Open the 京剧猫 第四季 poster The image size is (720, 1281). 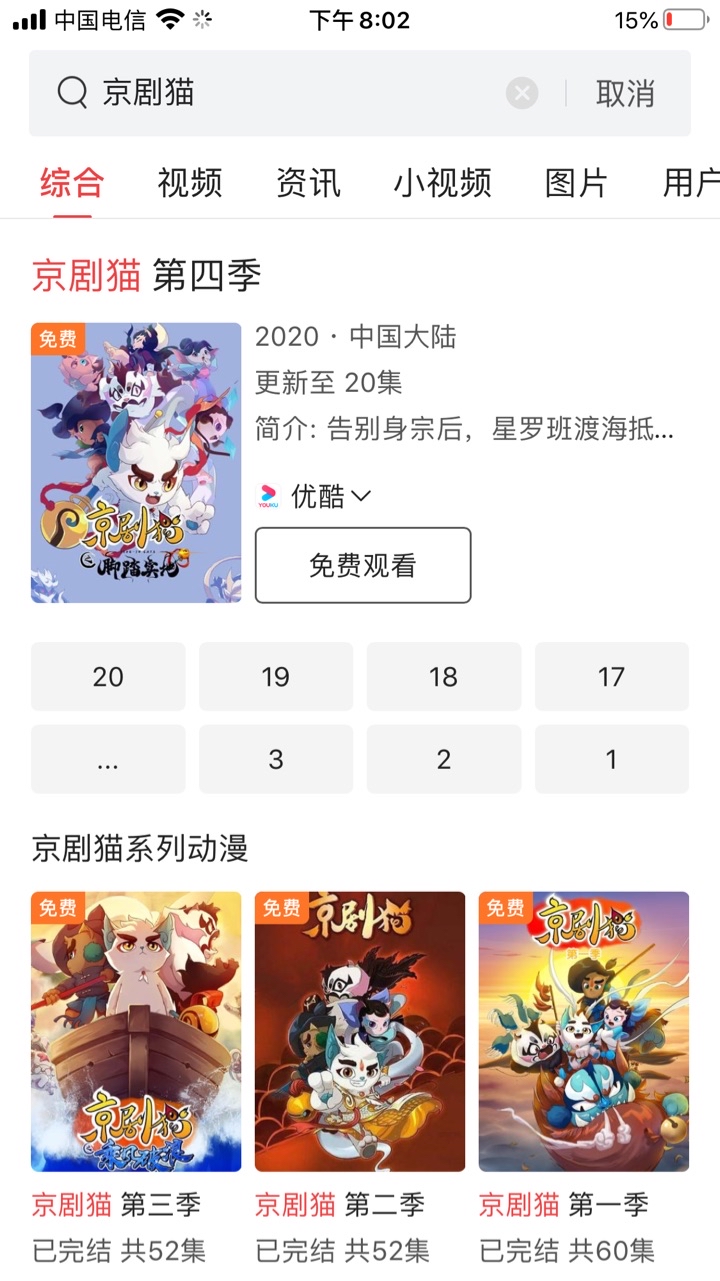(136, 462)
